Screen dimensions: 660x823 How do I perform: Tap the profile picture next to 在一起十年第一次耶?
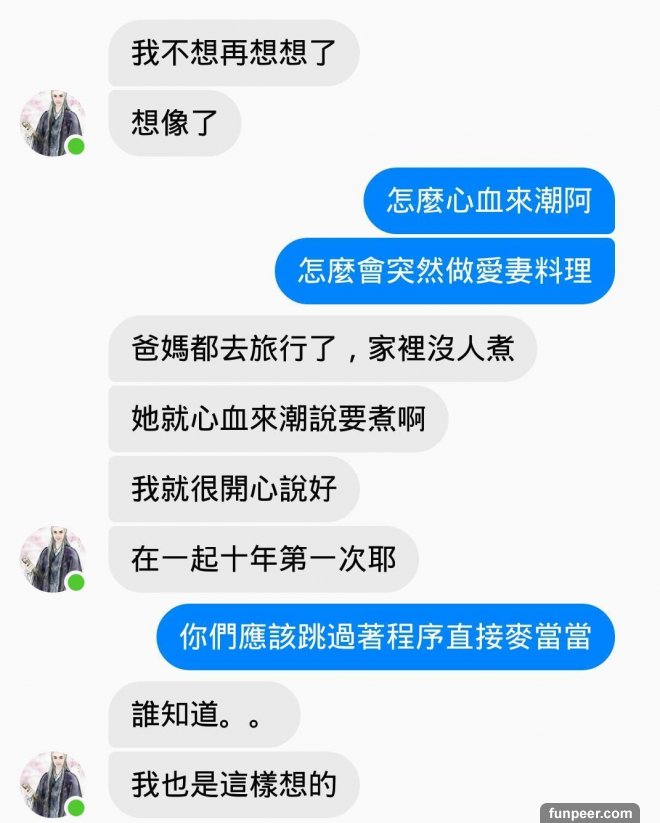click(52, 558)
